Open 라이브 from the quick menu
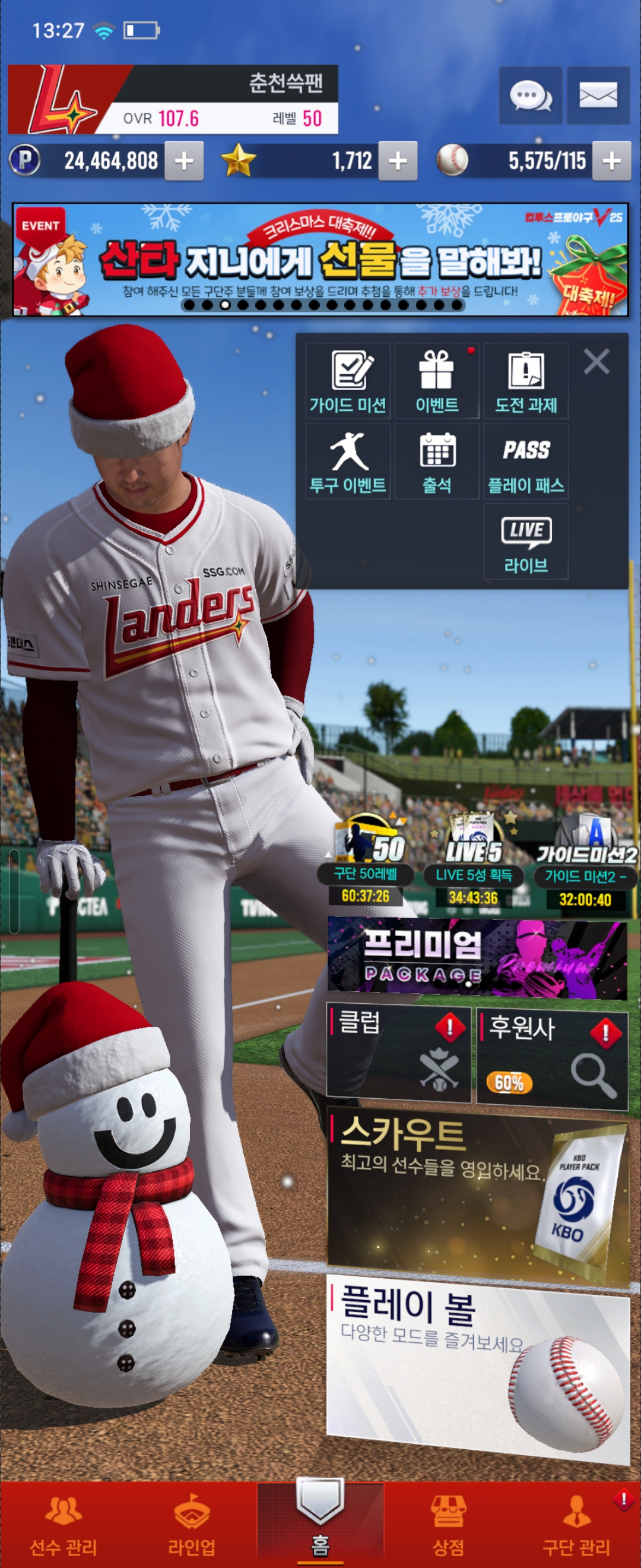 pos(526,542)
